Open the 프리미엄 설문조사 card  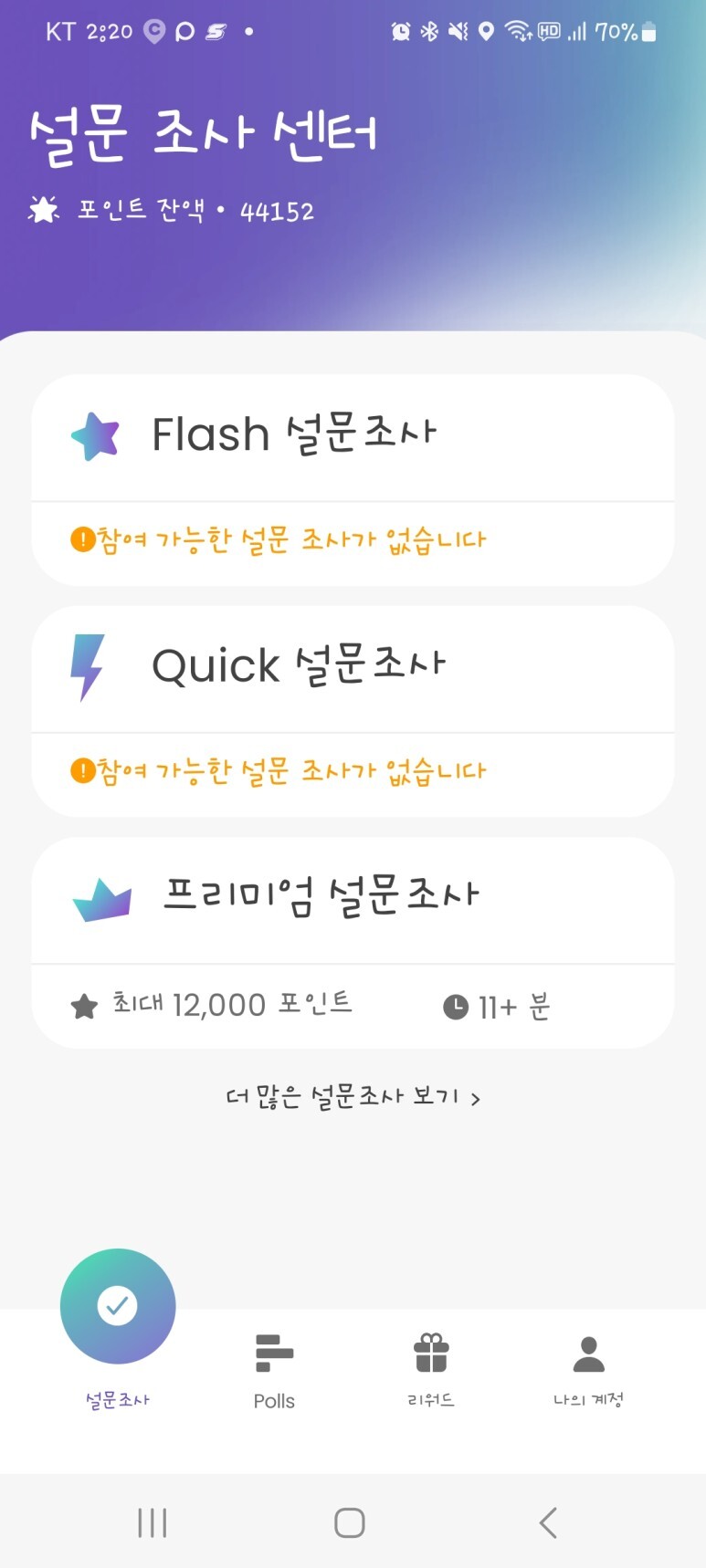click(x=353, y=943)
